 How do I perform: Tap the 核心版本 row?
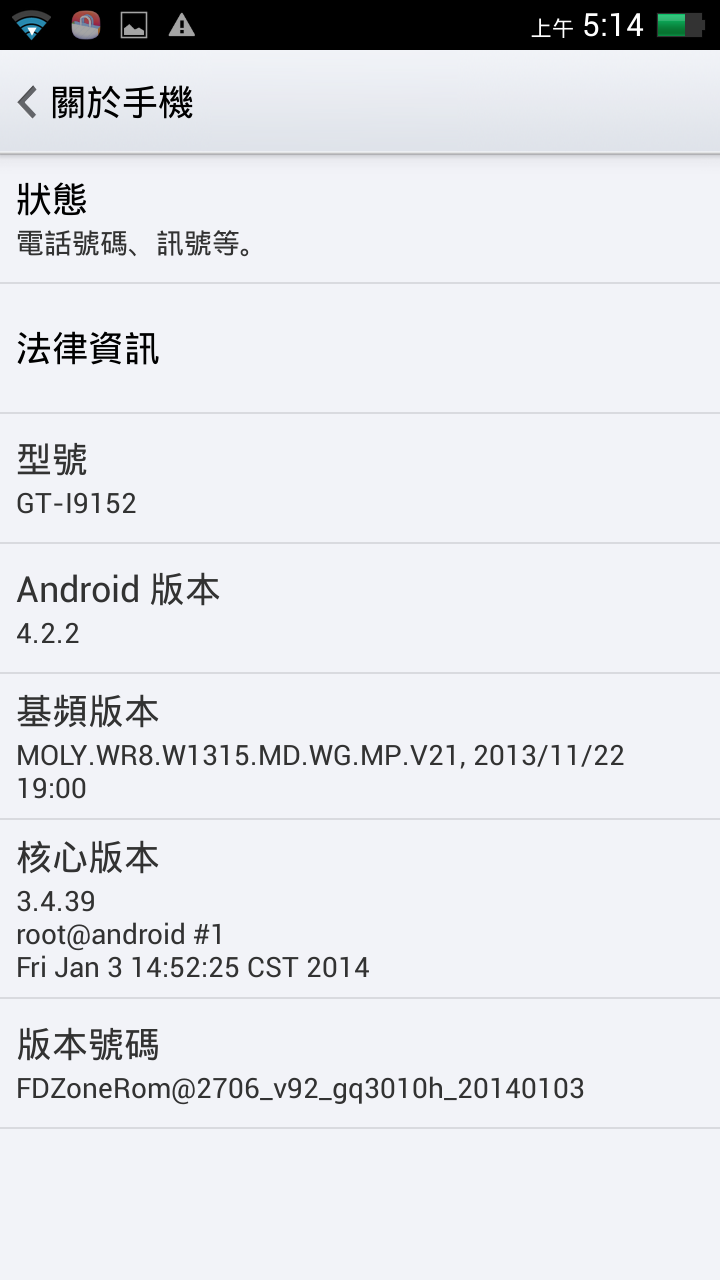pos(360,909)
